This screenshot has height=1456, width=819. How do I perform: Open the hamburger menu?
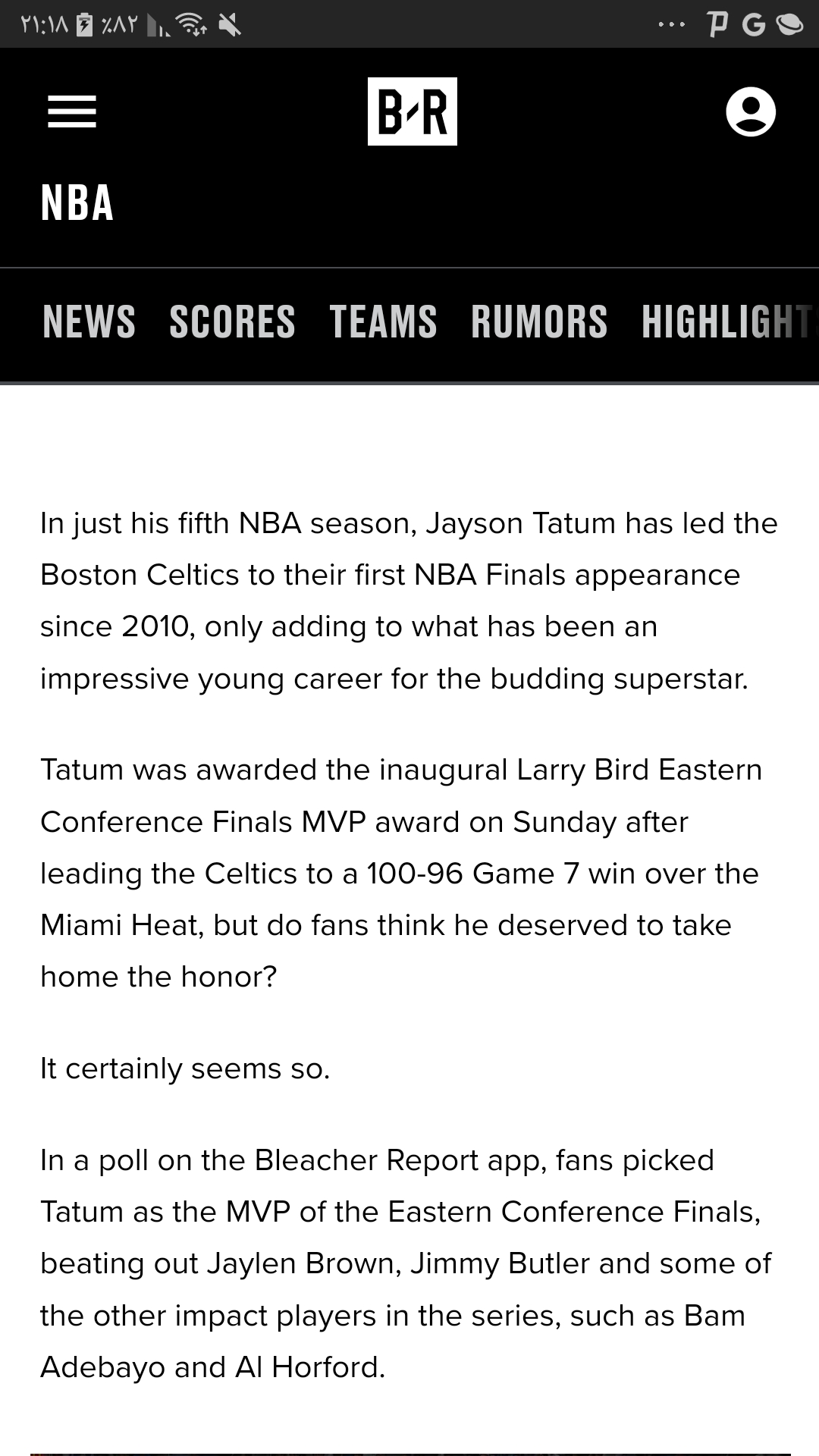(72, 111)
